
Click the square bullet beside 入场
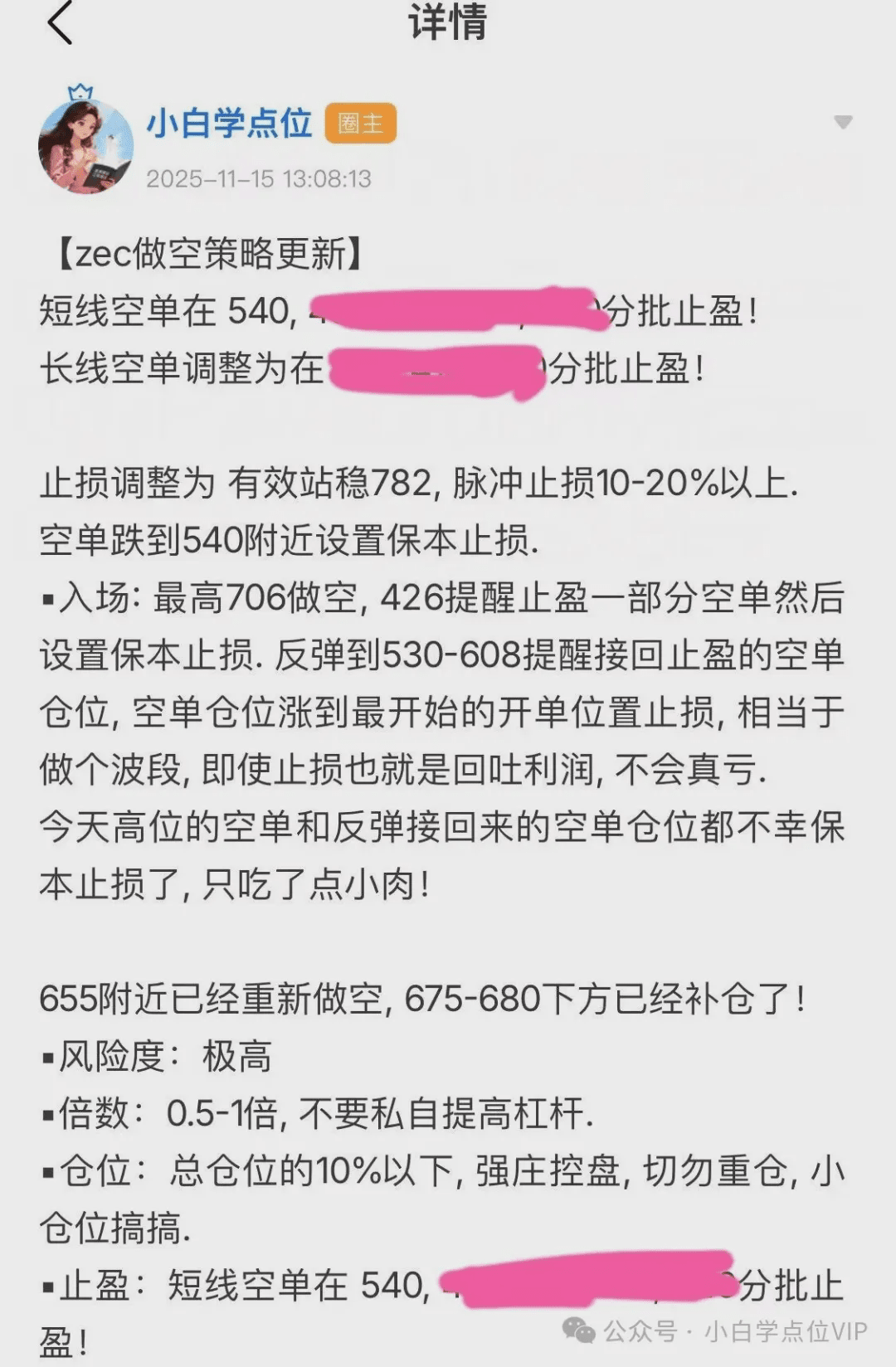[47, 600]
